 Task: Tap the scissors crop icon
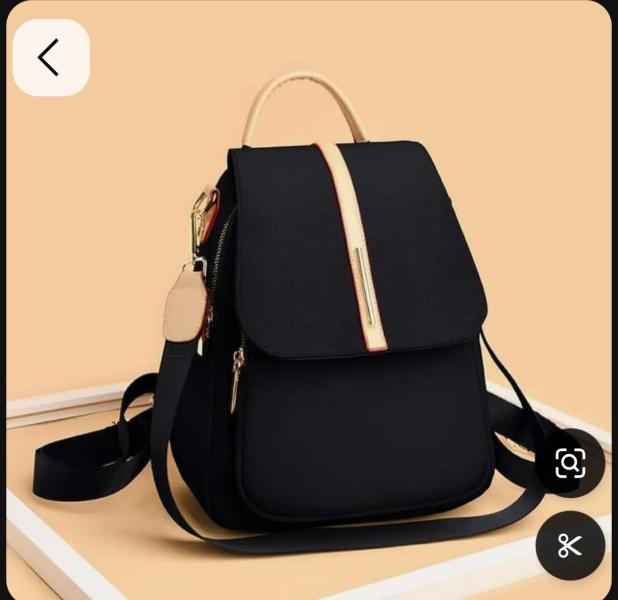(x=570, y=546)
